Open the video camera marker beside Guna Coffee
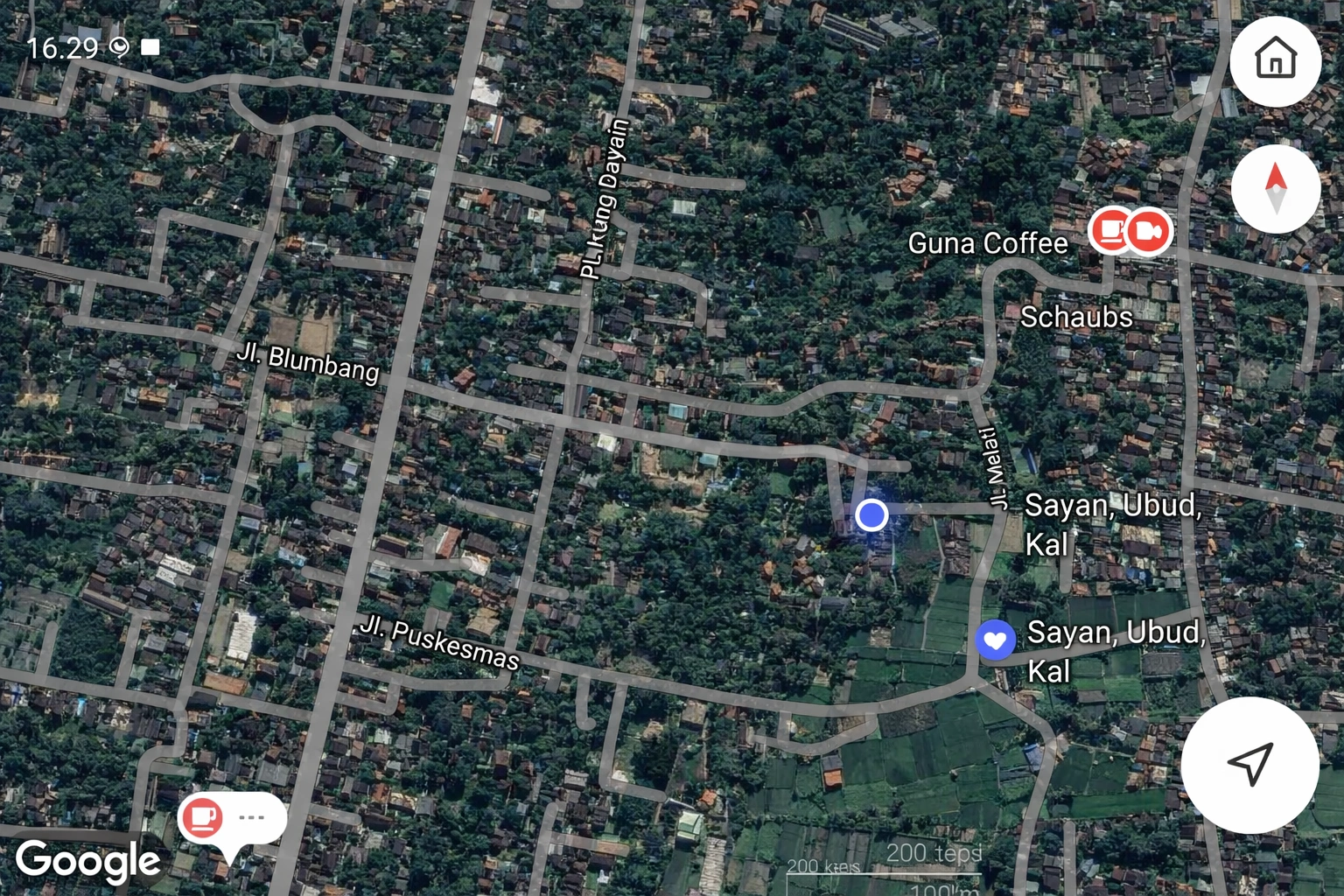This screenshot has width=1344, height=896. click(1149, 231)
